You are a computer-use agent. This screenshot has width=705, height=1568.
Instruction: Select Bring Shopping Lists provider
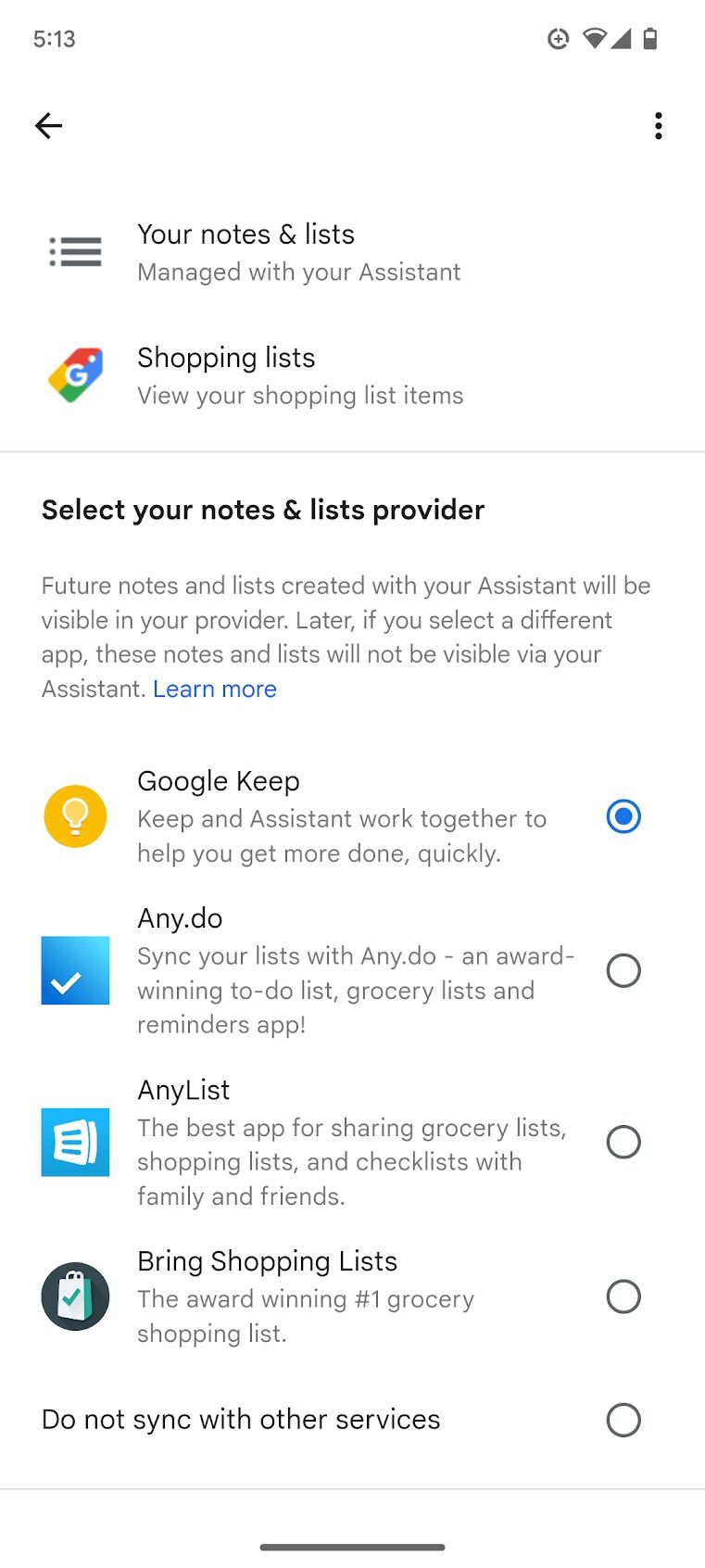(x=623, y=1296)
